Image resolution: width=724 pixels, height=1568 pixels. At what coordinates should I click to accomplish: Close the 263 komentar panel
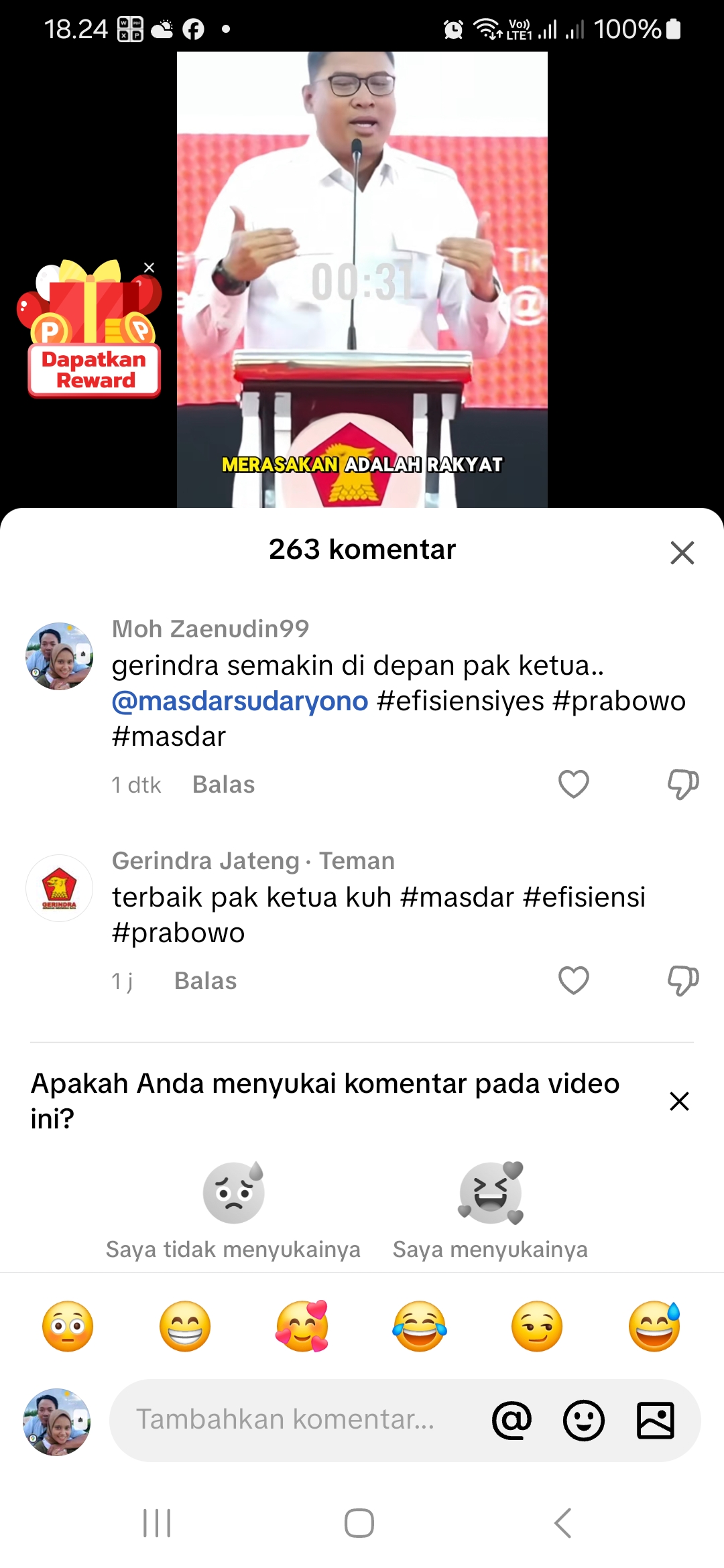pos(682,553)
